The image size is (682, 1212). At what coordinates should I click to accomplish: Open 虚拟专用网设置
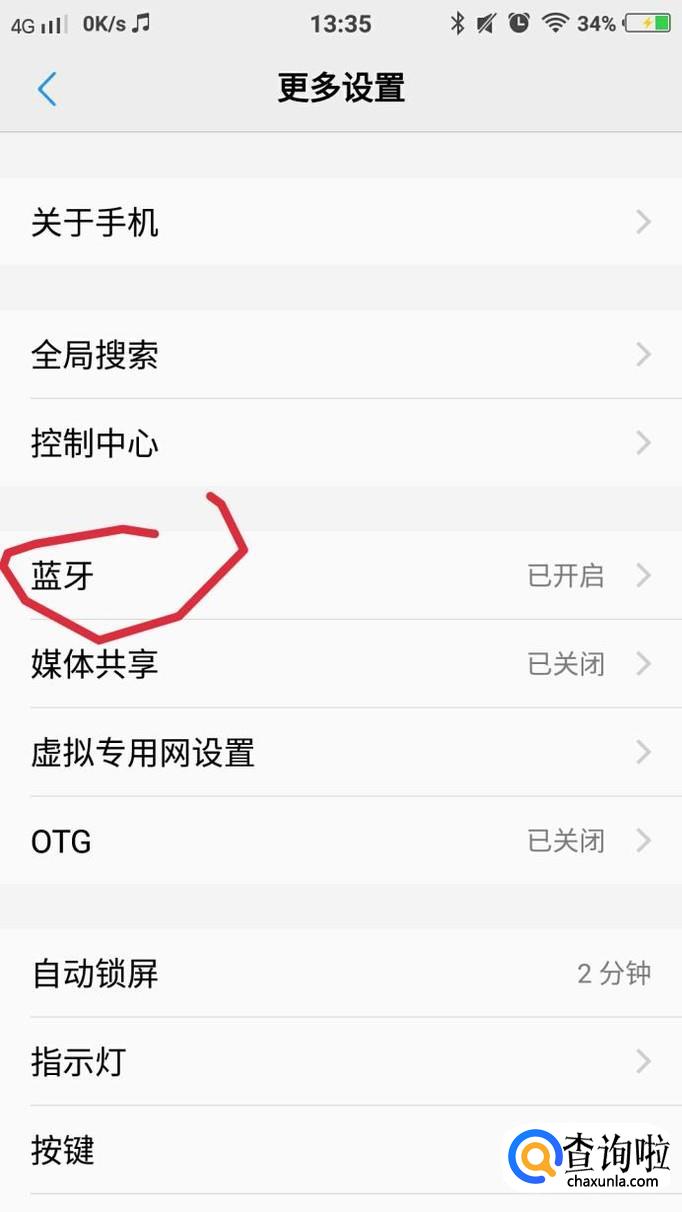[x=341, y=752]
